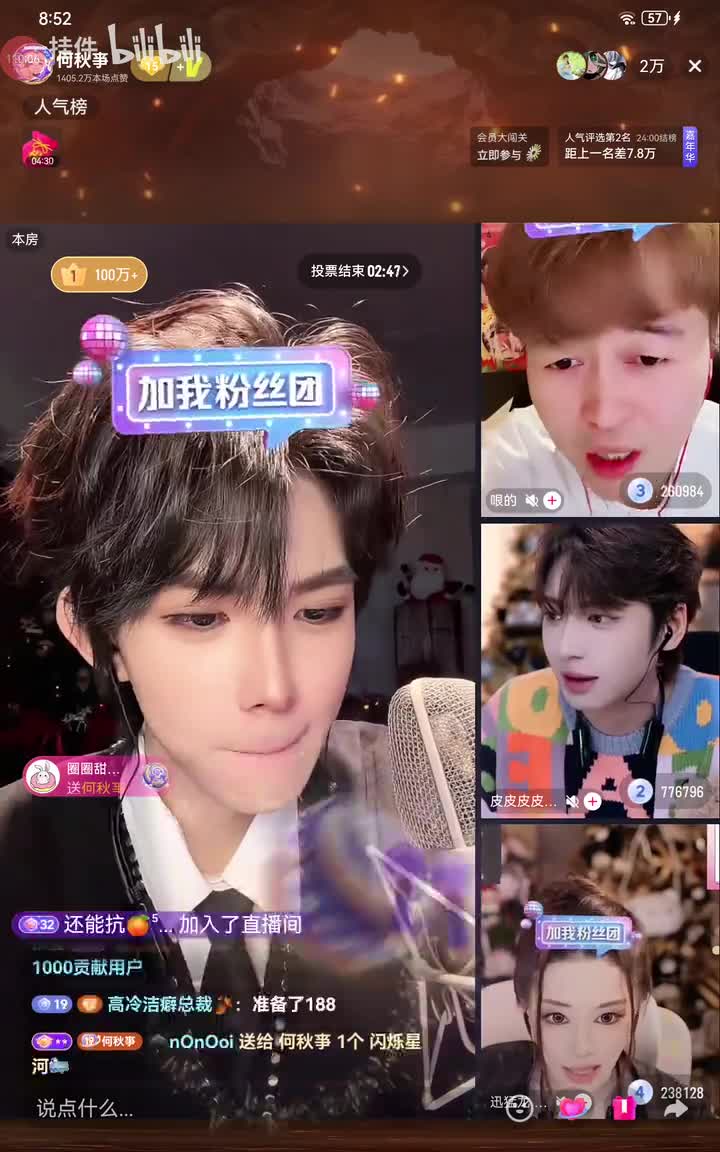Open streamer 何秋事's profile avatar
This screenshot has height=1152, width=720.
[x=30, y=60]
